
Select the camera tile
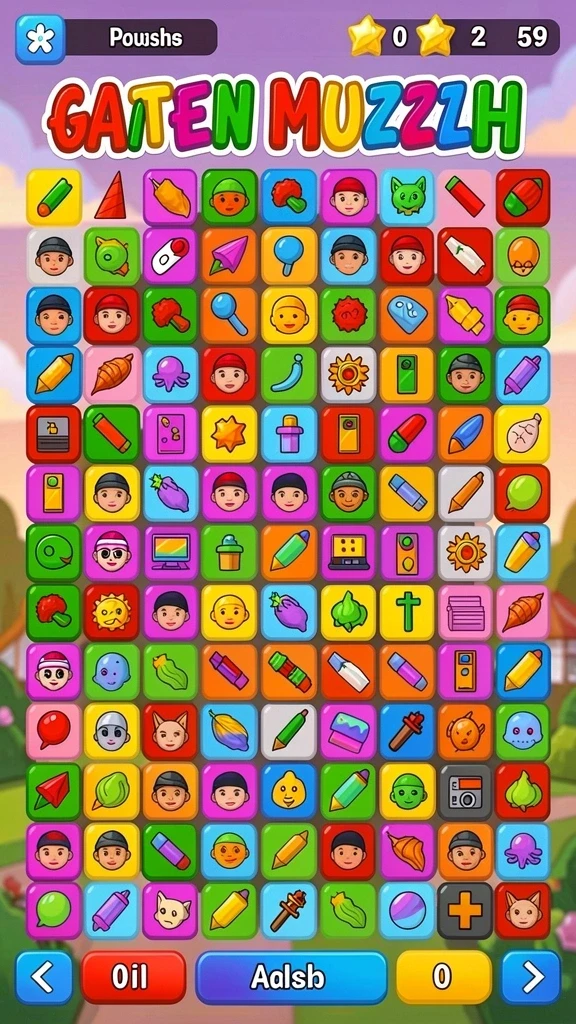pos(465,792)
